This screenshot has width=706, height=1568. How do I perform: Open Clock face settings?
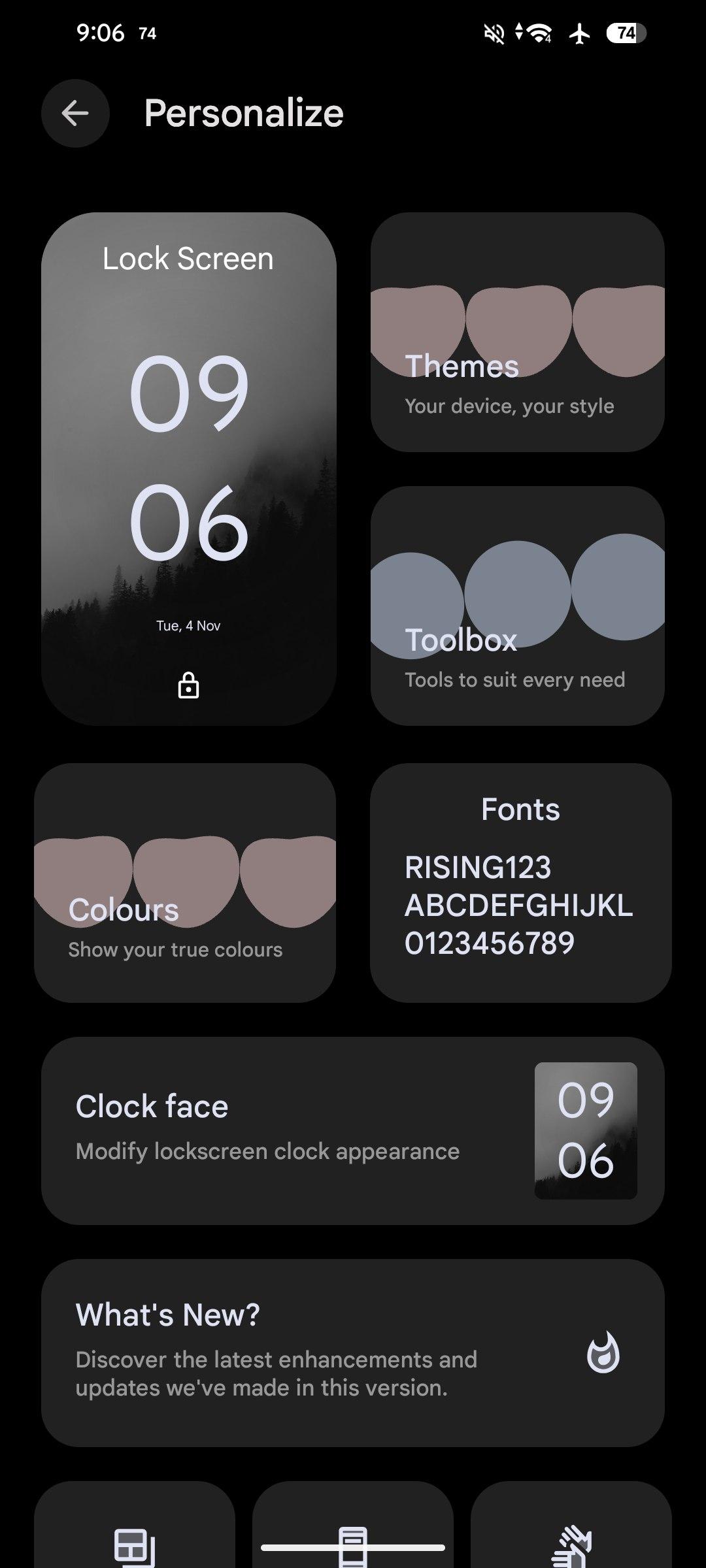pos(352,1130)
